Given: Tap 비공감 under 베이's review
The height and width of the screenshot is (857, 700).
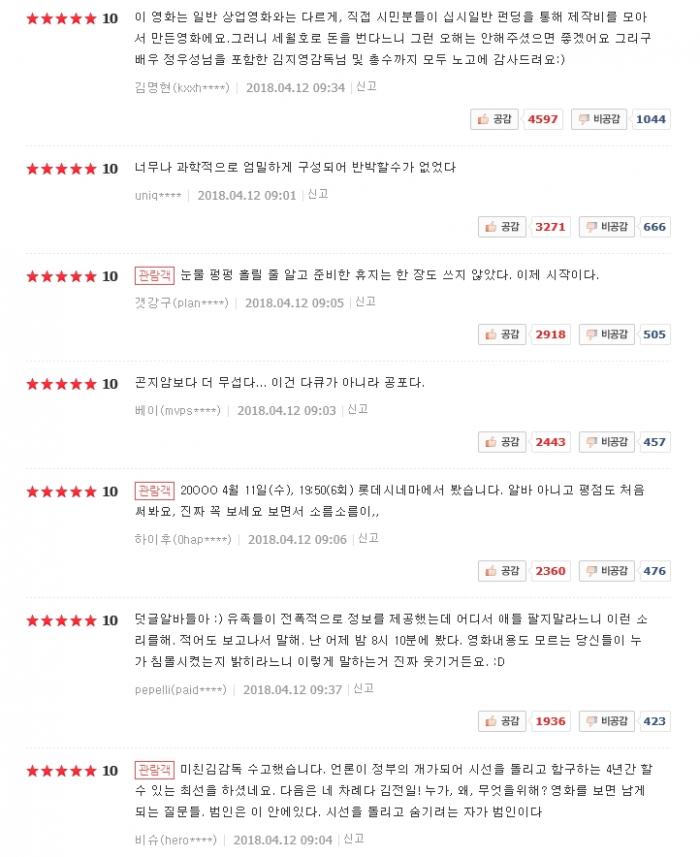Looking at the screenshot, I should pos(606,442).
